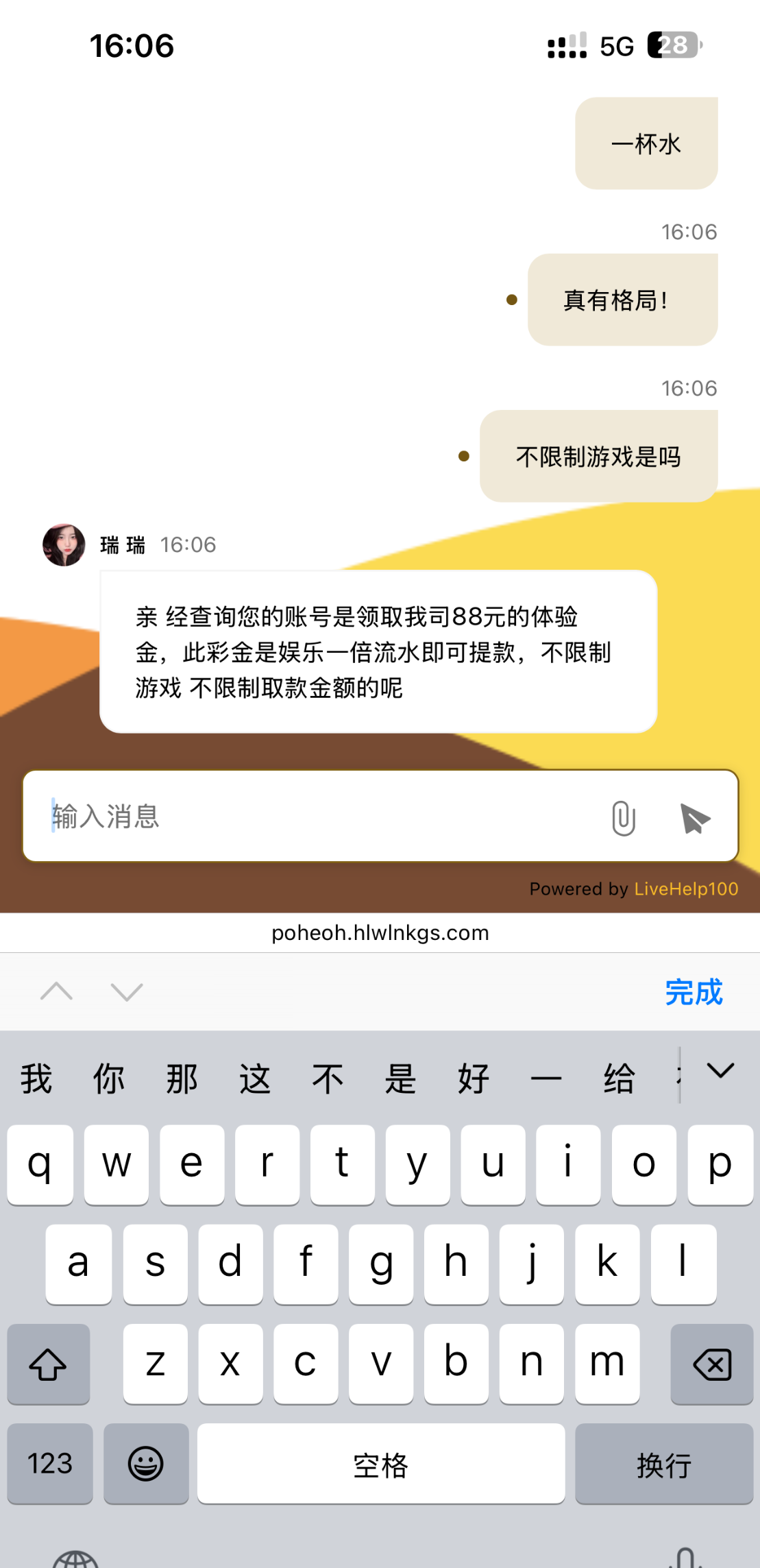The height and width of the screenshot is (1568, 760).
Task: Tap the 空格 space bar
Action: pos(381,1464)
